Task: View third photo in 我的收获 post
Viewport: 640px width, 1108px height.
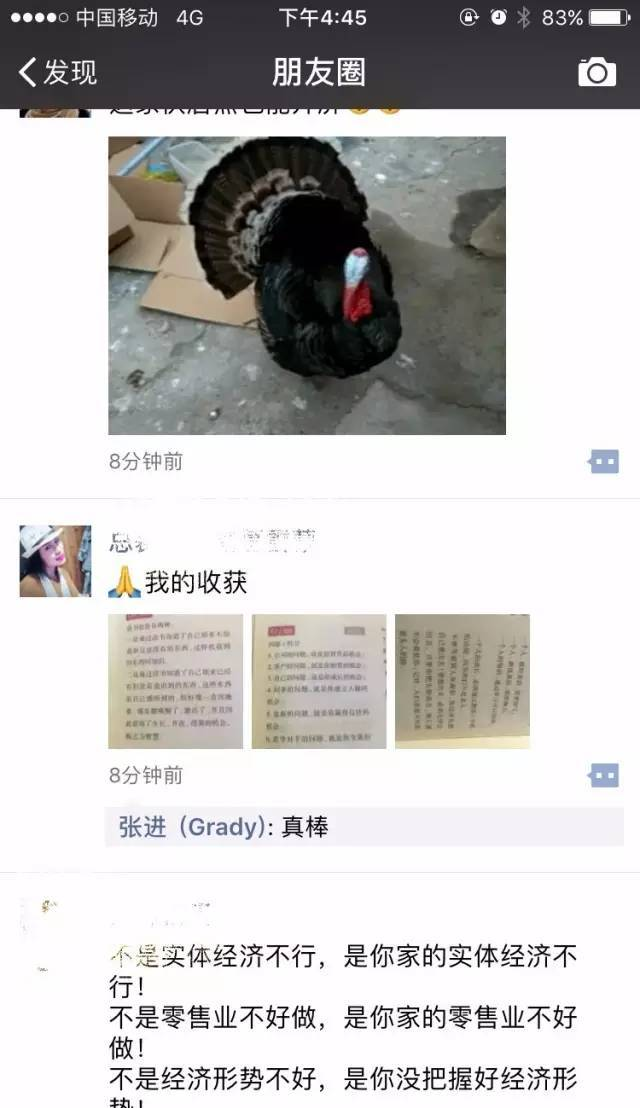Action: pos(462,681)
